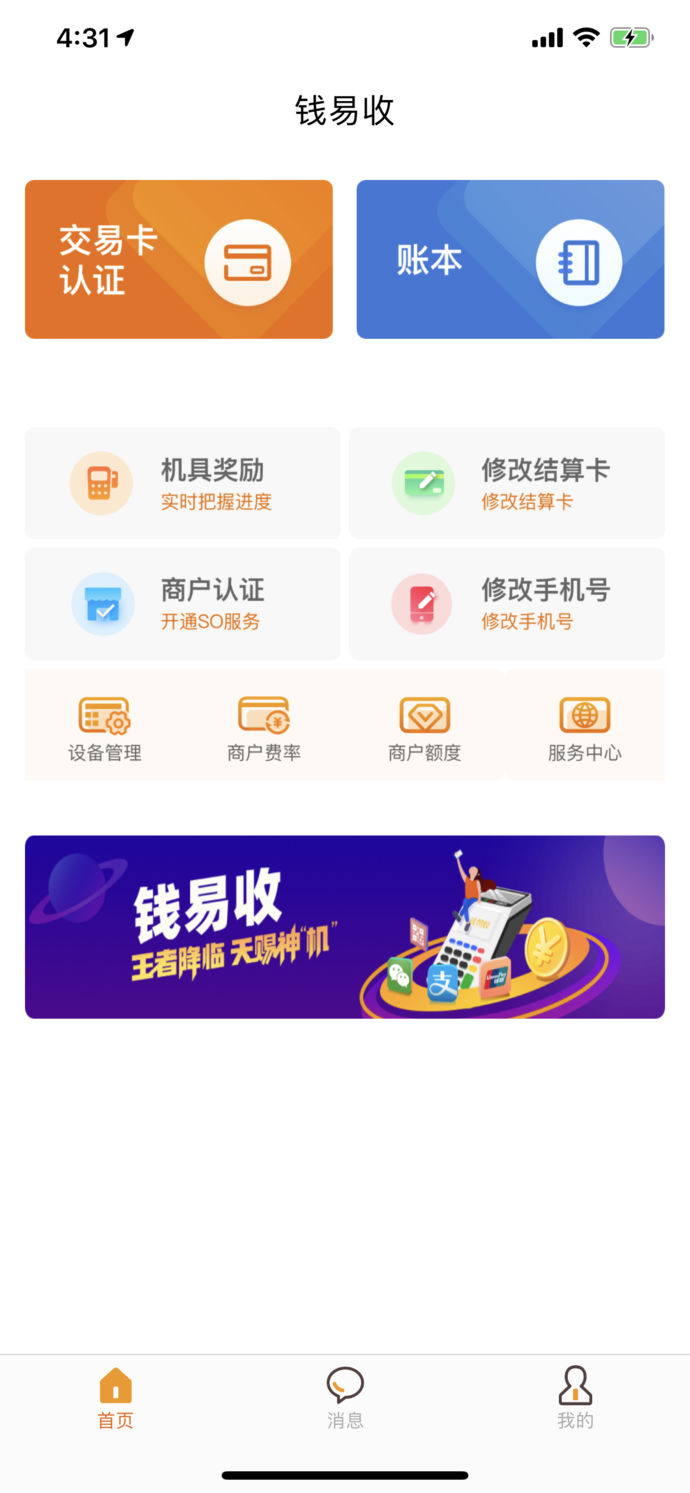This screenshot has height=1493, width=690.
Task: Open 服务中心 service center
Action: pyautogui.click(x=584, y=729)
